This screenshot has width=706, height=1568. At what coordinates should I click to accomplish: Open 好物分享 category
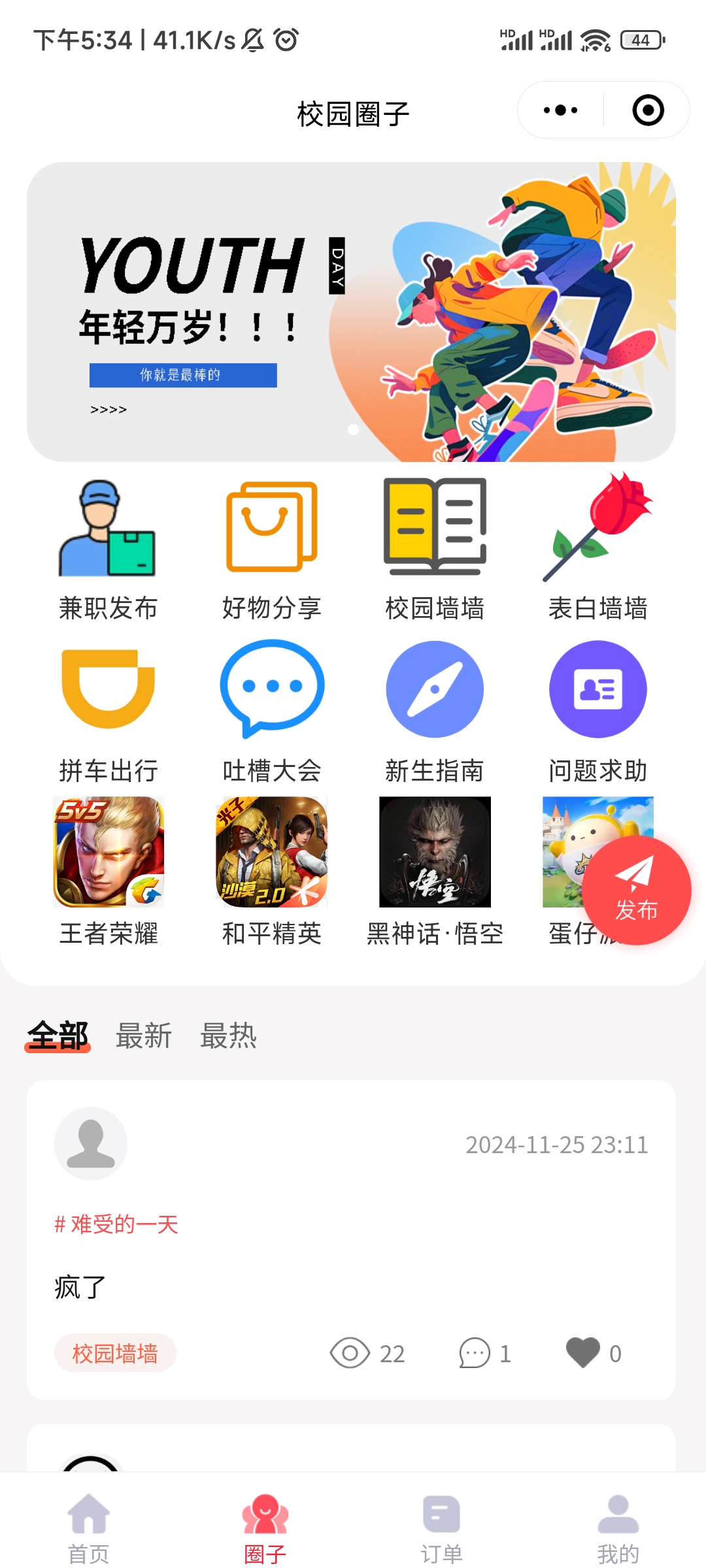pyautogui.click(x=271, y=528)
